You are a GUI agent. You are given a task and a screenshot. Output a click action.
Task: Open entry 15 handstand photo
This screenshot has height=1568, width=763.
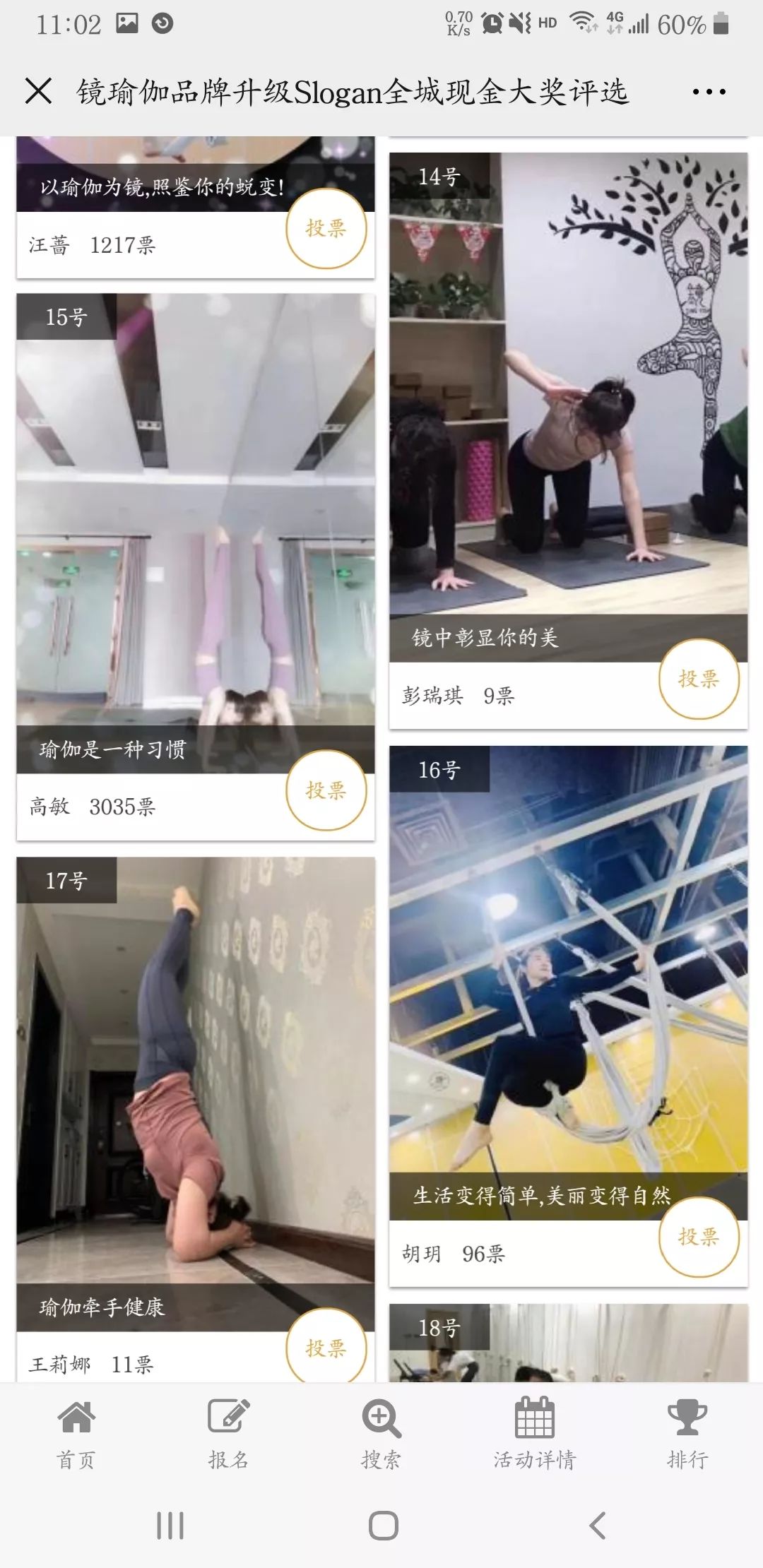196,509
